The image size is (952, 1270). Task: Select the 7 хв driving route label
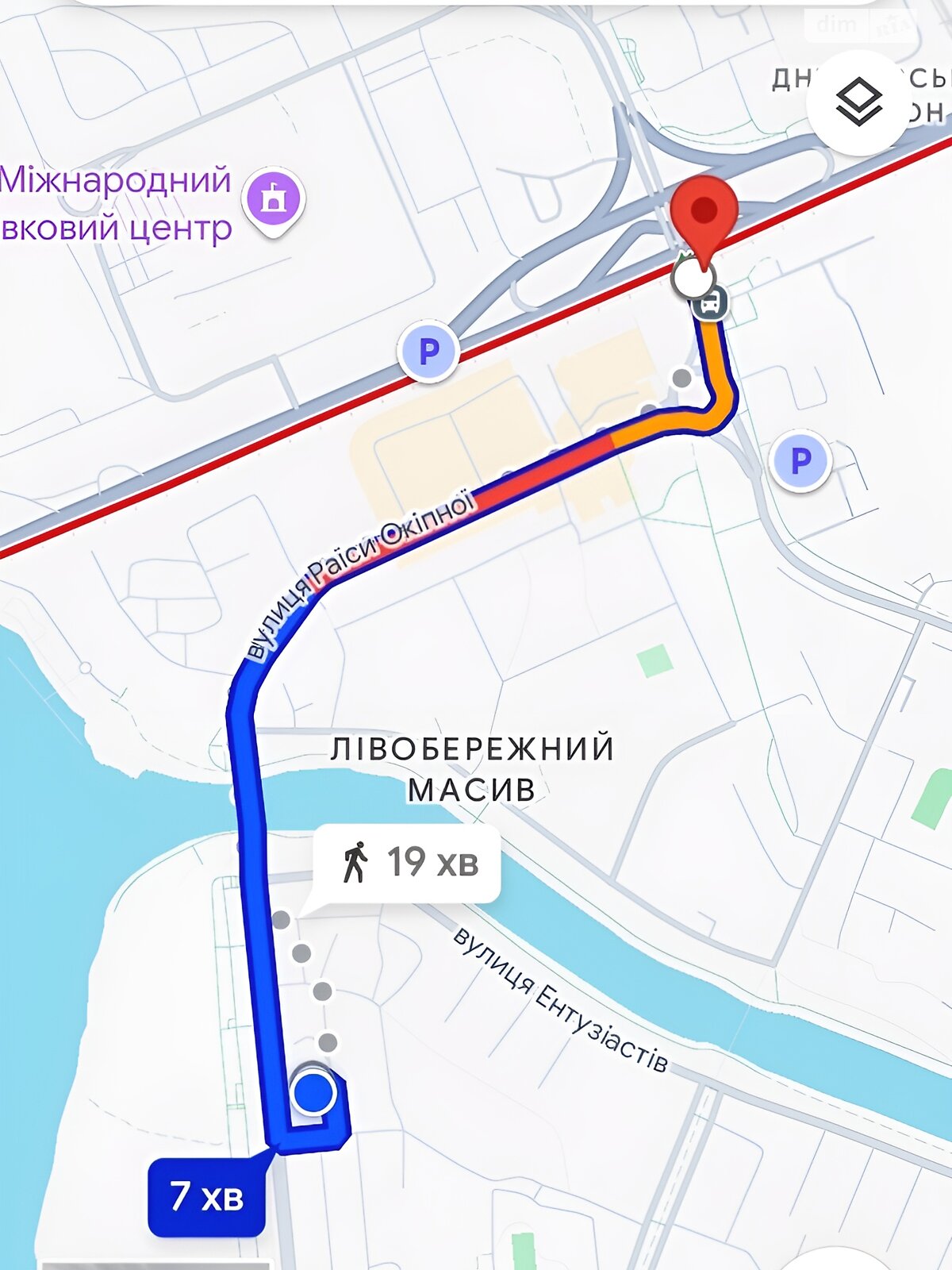[206, 1196]
